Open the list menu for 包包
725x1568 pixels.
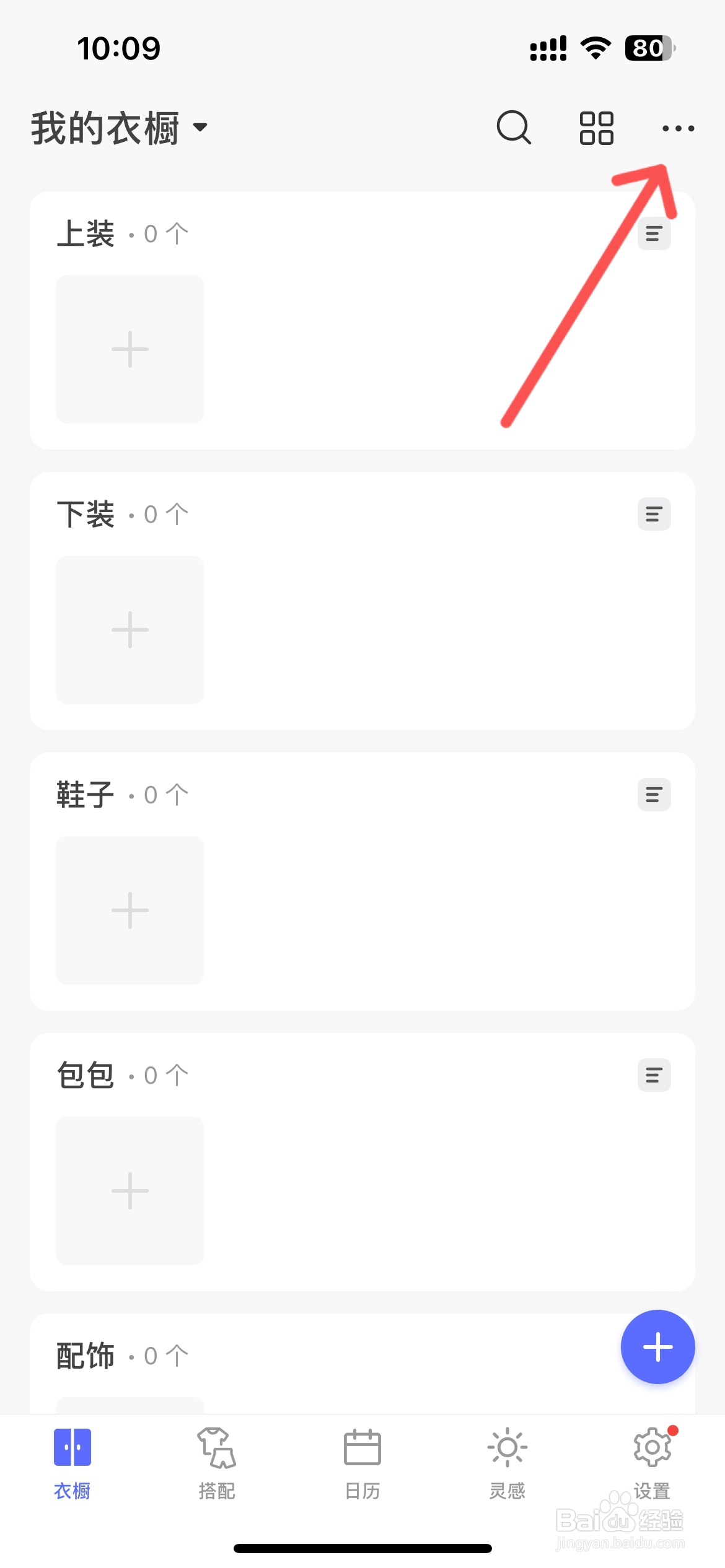pos(654,1075)
